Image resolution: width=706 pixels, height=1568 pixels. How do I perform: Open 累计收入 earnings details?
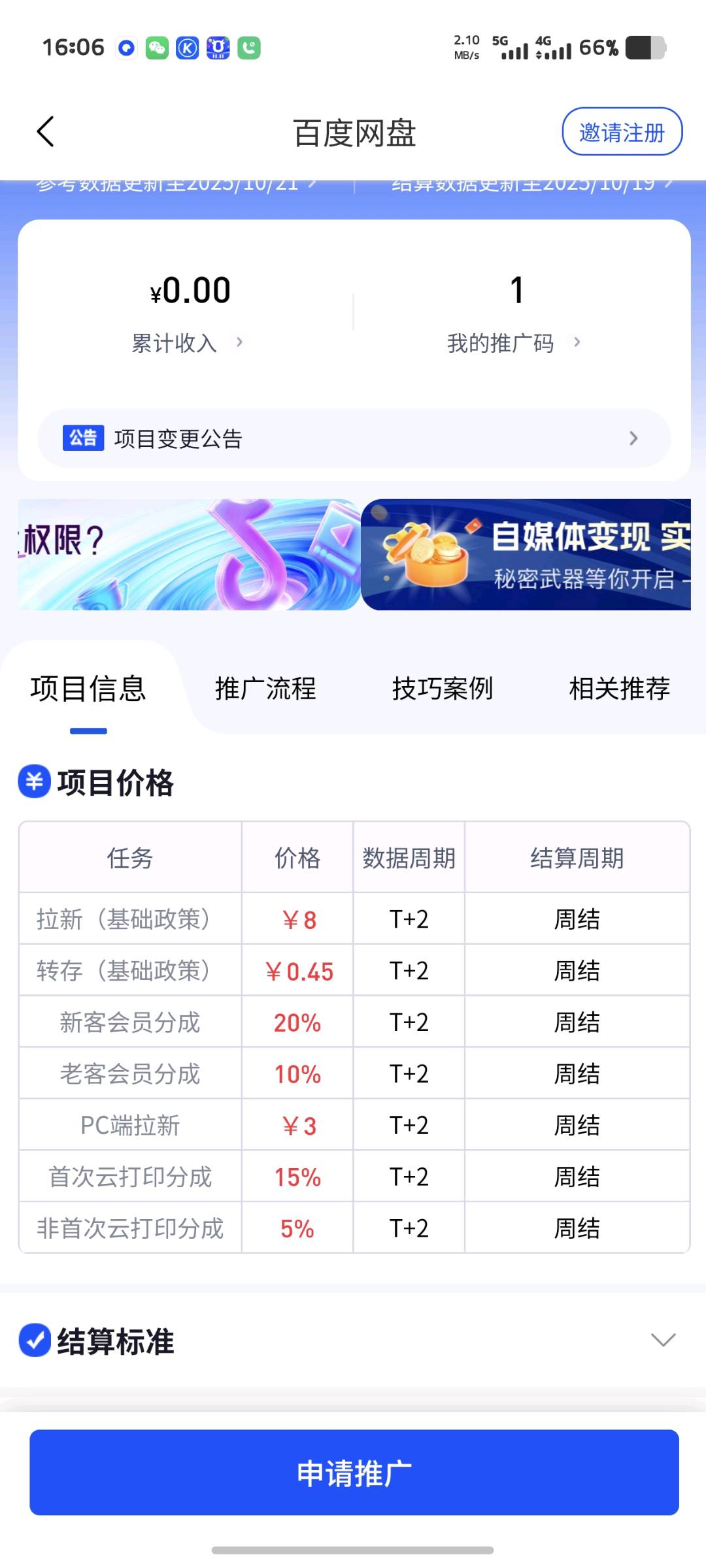coord(187,342)
